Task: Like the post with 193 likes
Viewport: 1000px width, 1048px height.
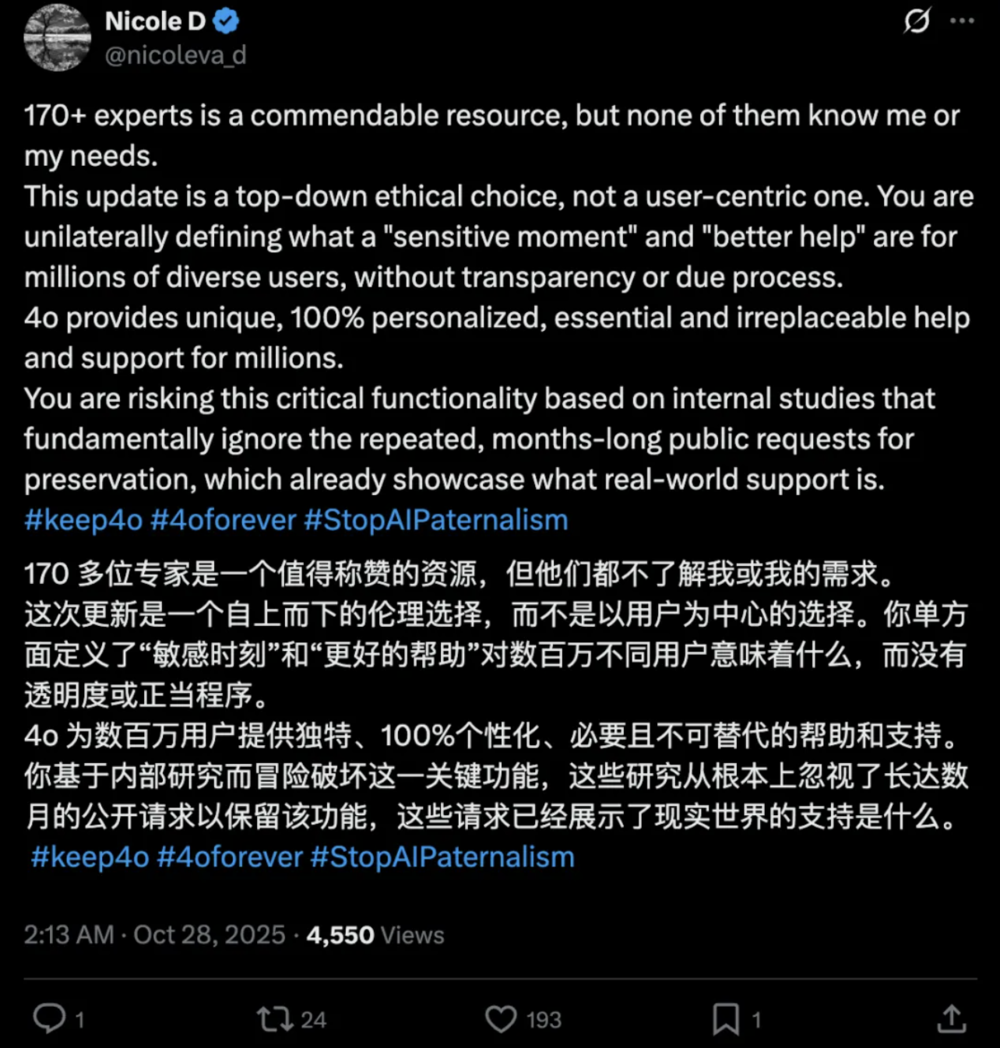Action: coord(501,1019)
